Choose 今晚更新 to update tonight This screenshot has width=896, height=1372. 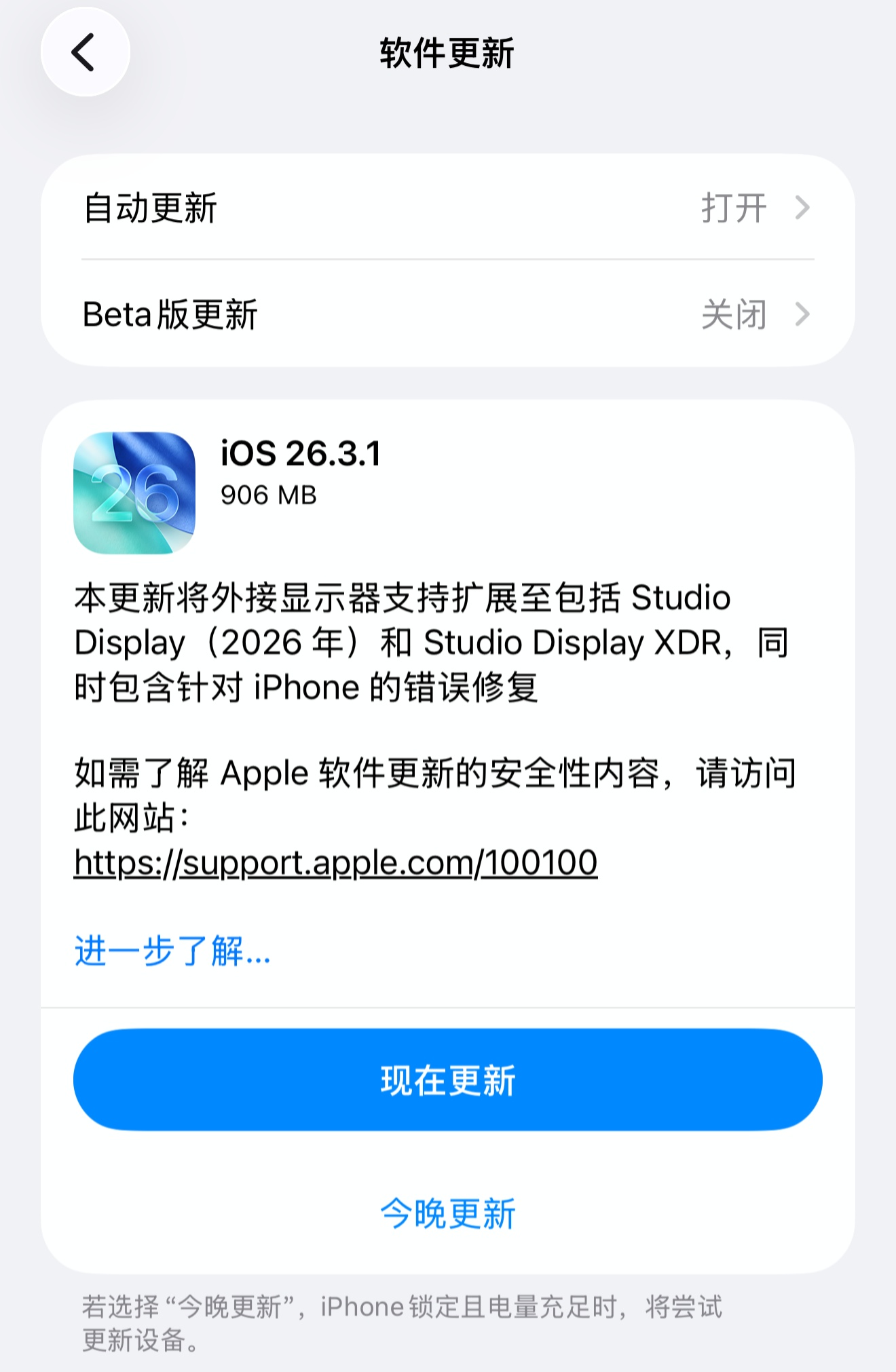pos(447,1213)
